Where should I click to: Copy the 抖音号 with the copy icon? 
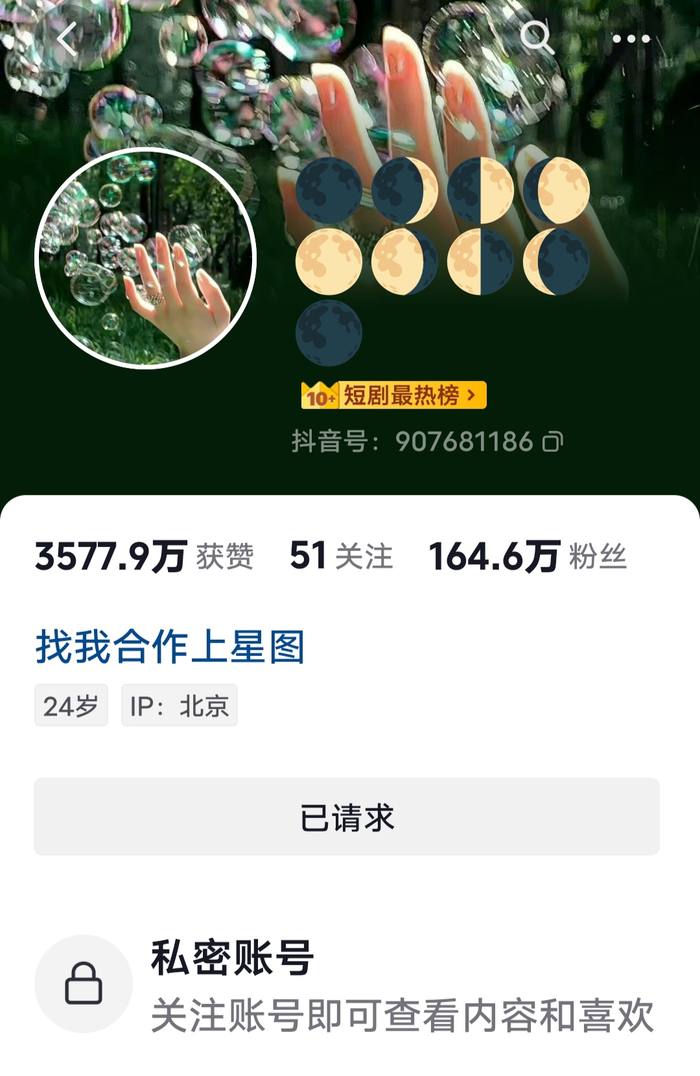point(552,442)
